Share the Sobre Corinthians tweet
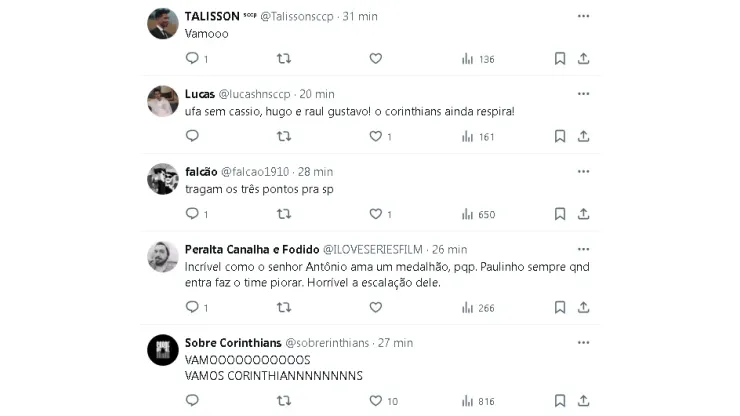740x416 pixels. click(x=584, y=401)
